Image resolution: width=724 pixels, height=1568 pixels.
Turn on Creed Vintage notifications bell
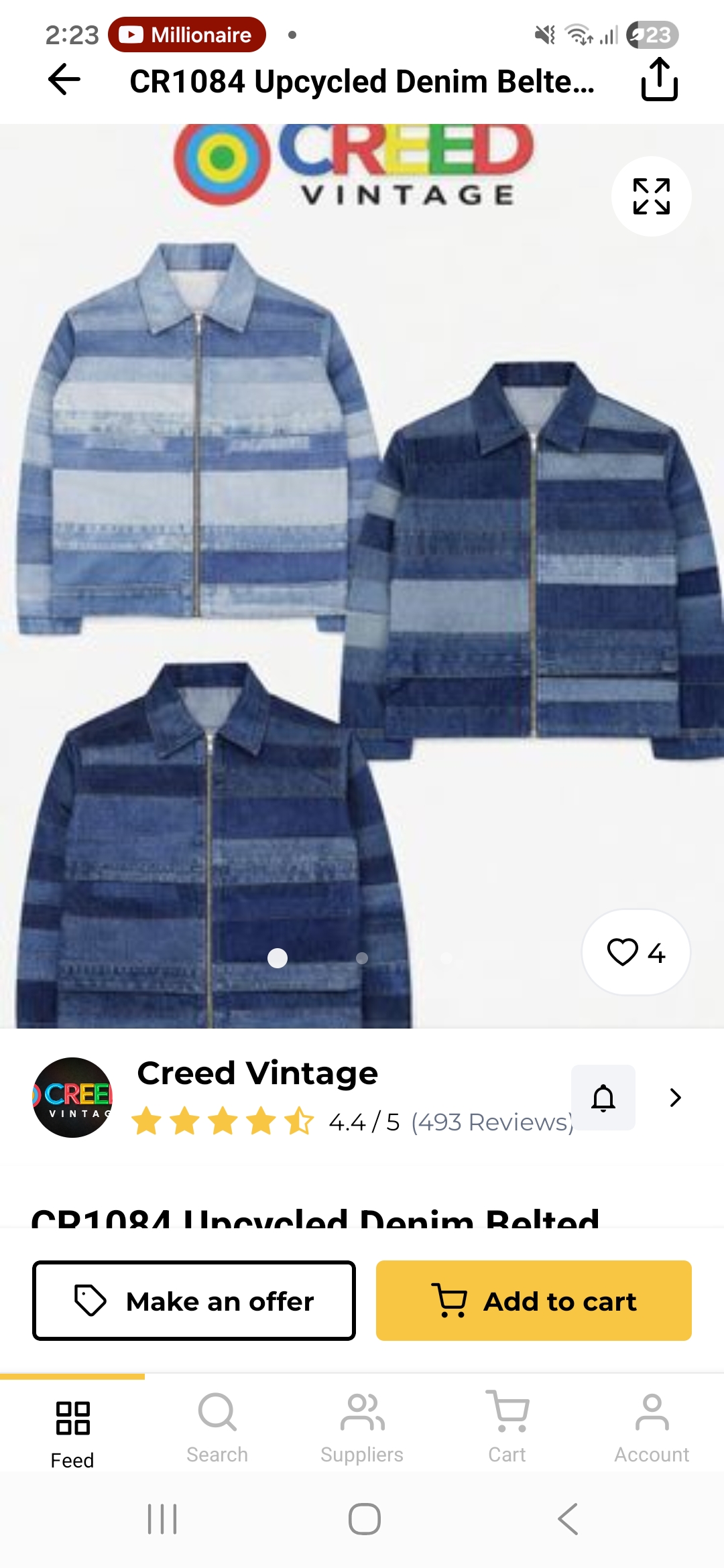603,1098
